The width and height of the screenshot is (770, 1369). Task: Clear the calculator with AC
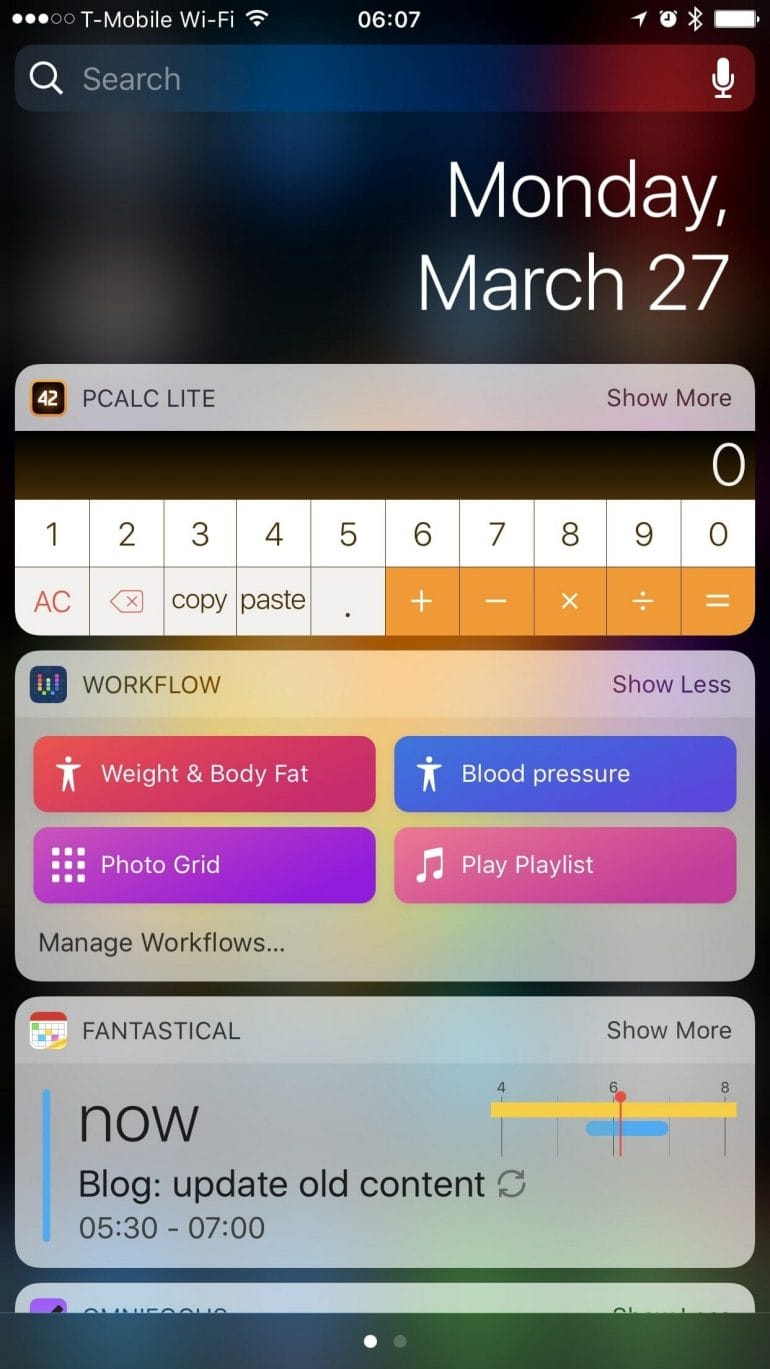52,602
